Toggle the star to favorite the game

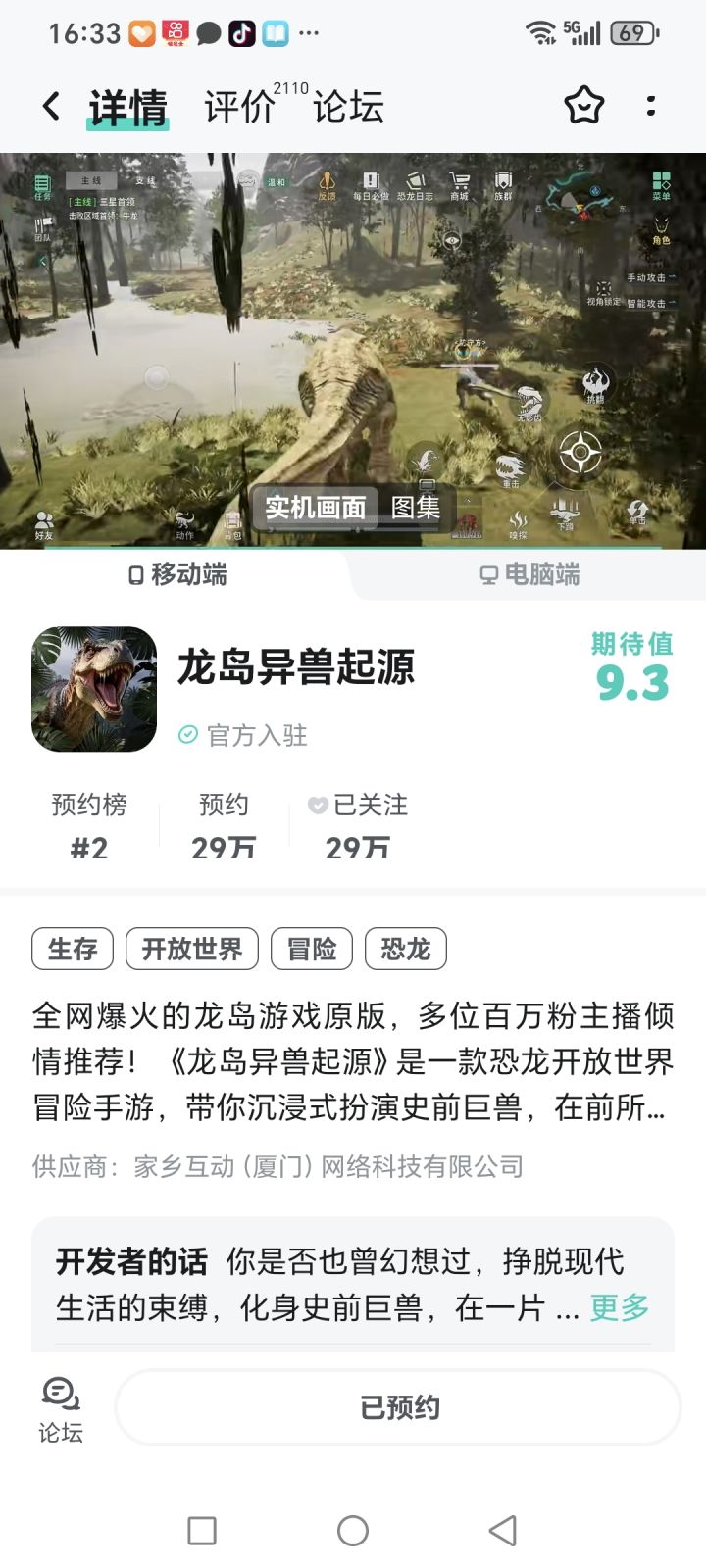click(585, 105)
